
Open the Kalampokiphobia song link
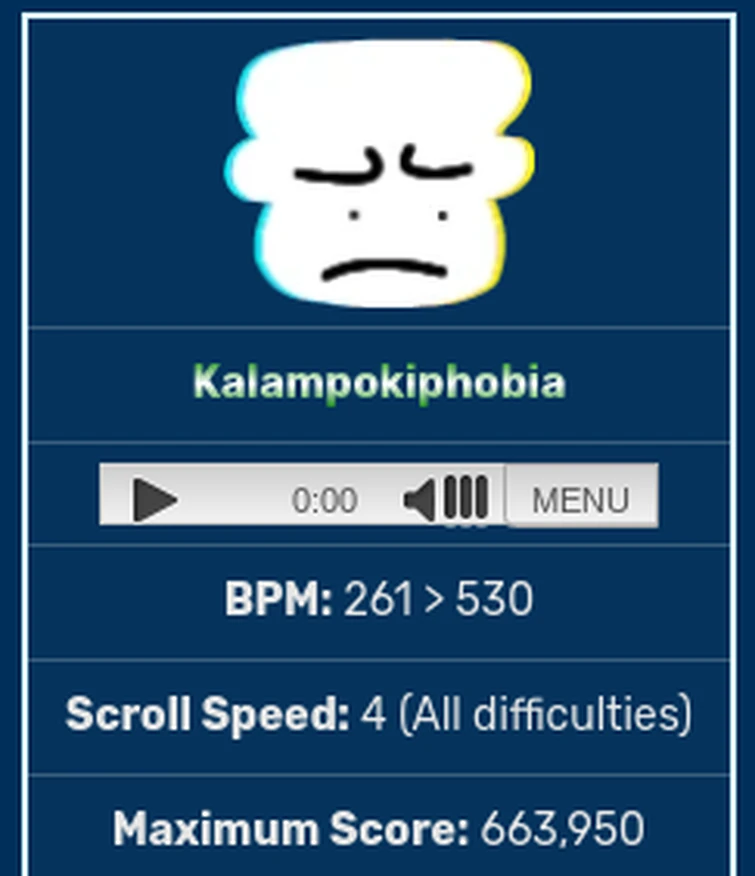point(379,382)
